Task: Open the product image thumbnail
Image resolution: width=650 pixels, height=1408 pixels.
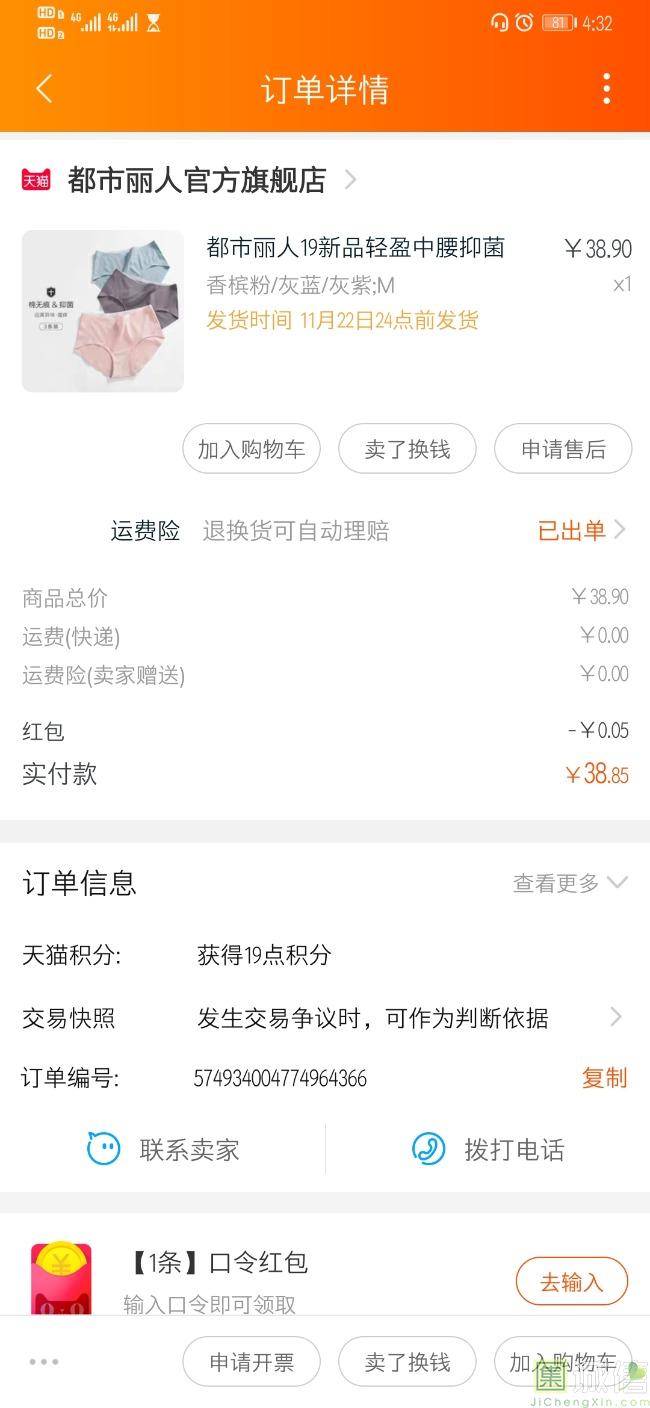Action: pos(103,311)
